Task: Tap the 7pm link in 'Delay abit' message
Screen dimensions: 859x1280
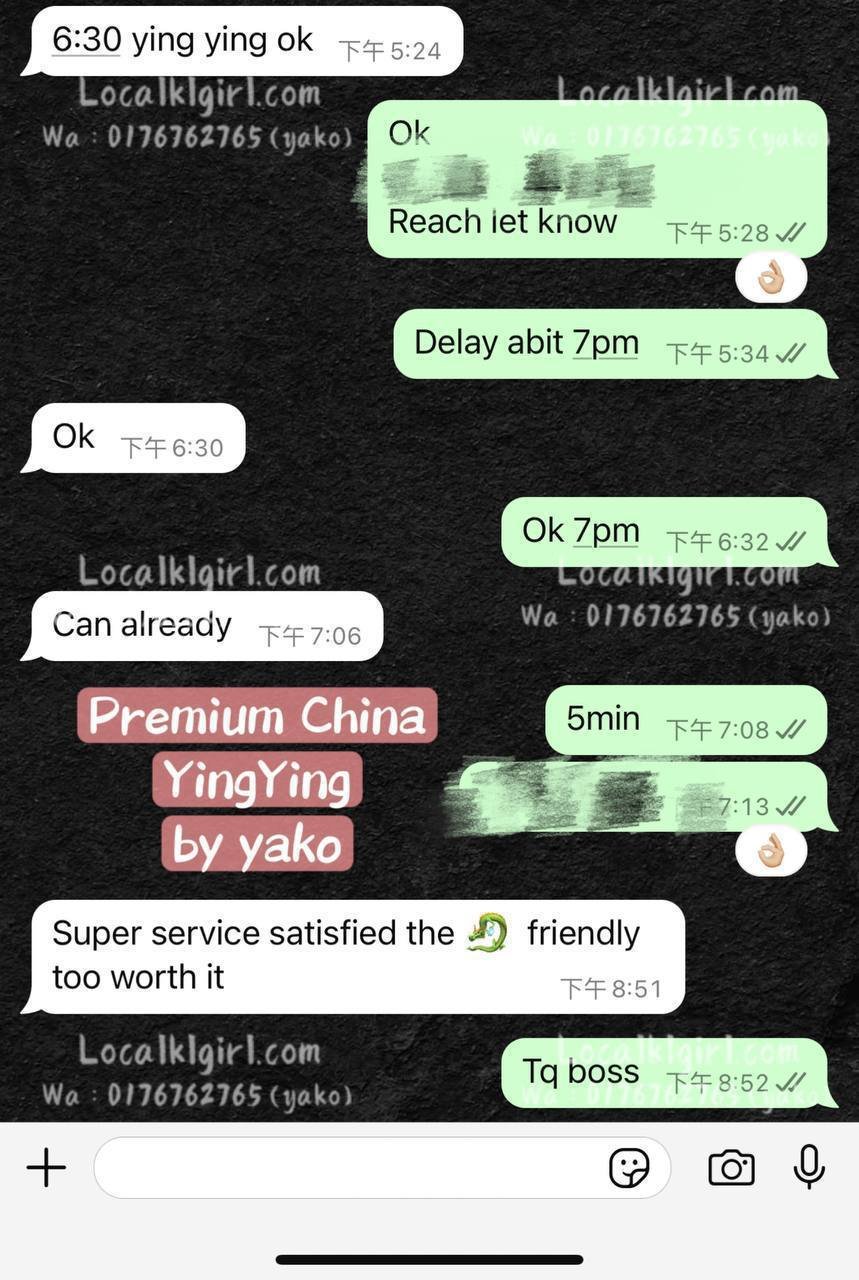Action: (606, 343)
